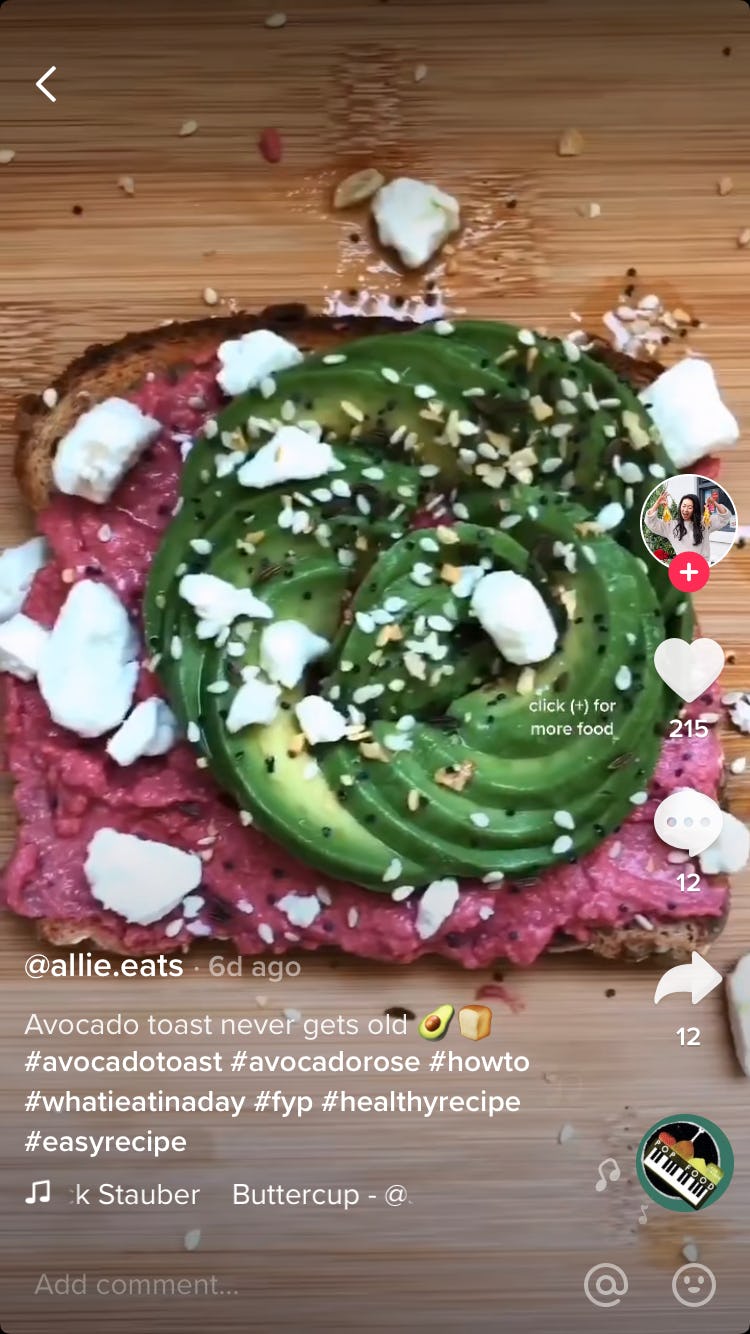Follow @allie.eats with the plus button

click(689, 572)
